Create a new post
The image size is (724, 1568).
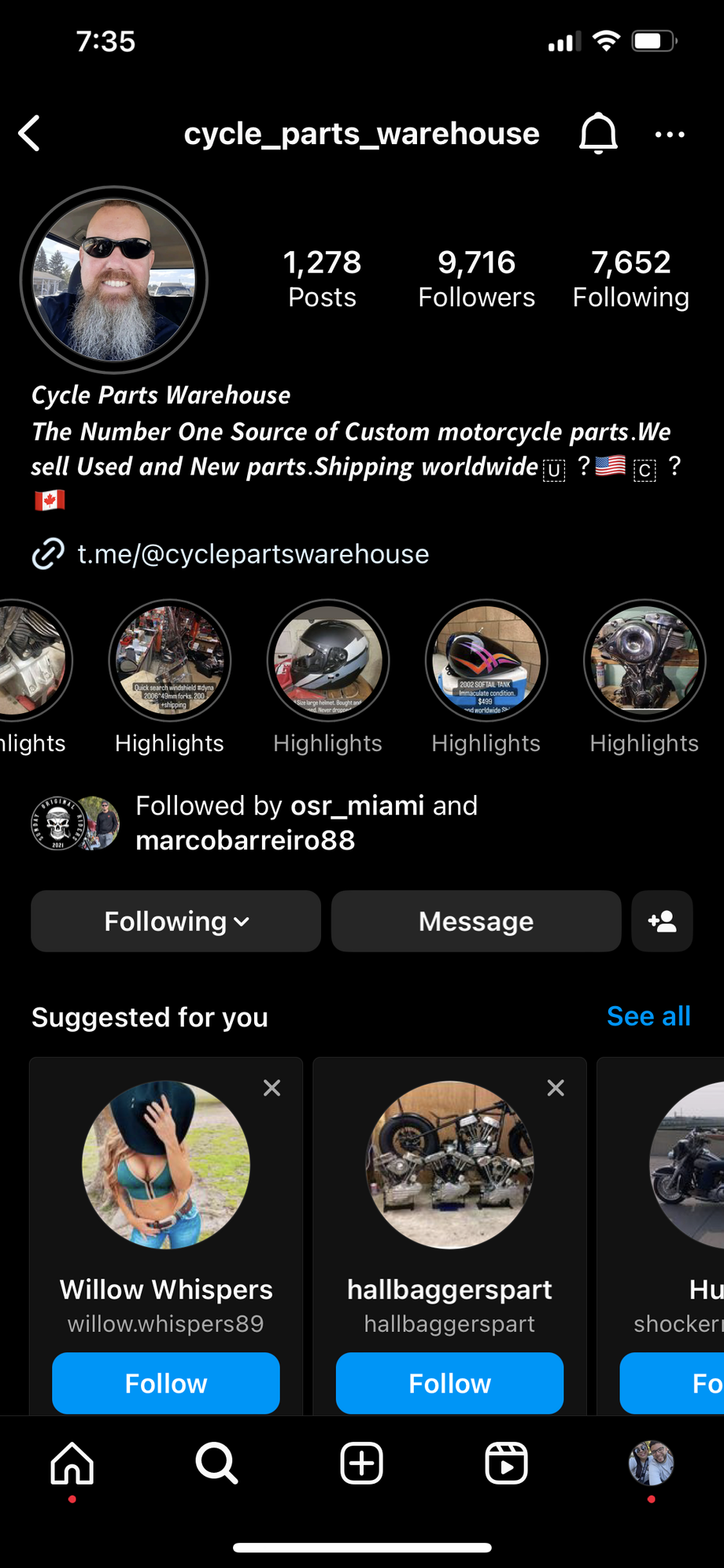361,1463
